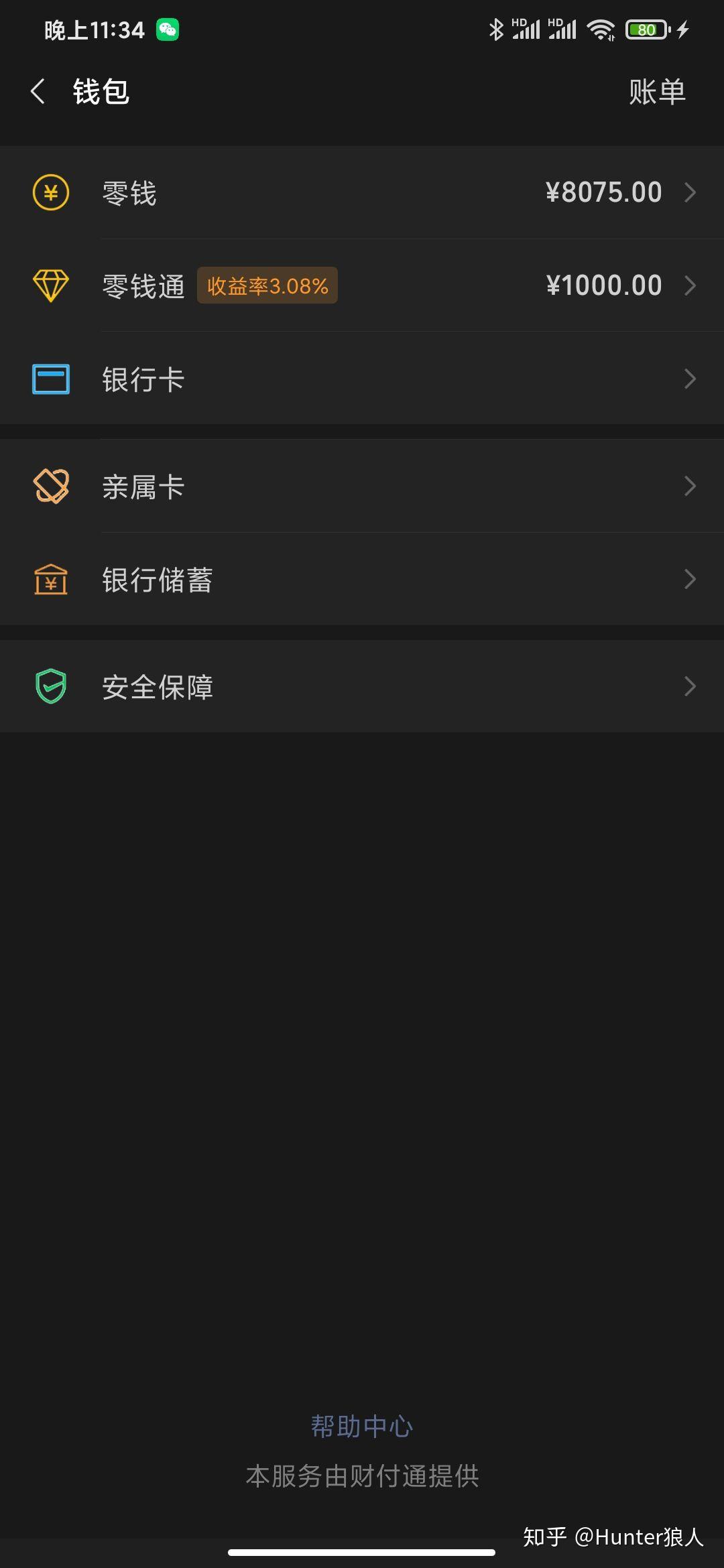Open the 亲属卡 row
This screenshot has width=724, height=1568.
[362, 486]
